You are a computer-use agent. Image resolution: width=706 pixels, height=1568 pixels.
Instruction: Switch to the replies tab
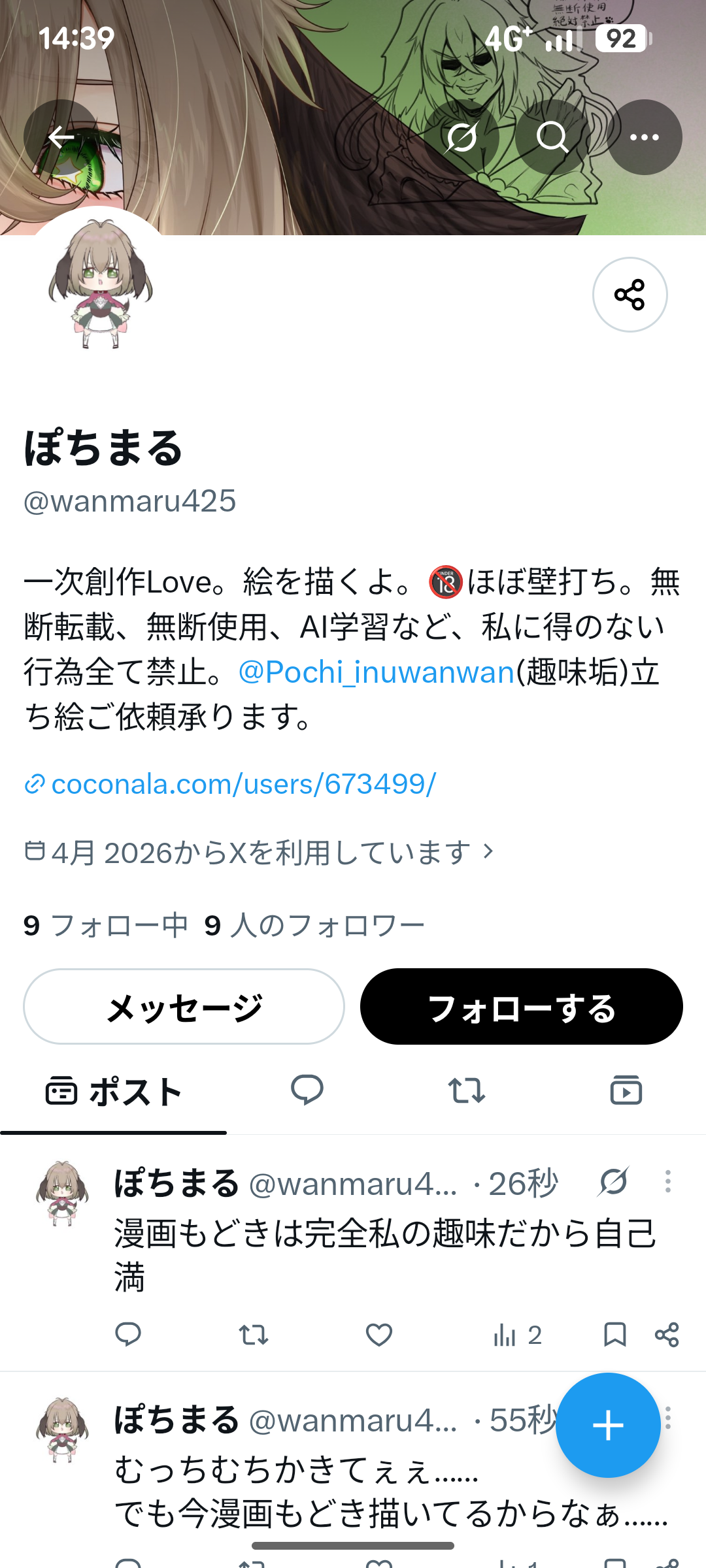(307, 1090)
